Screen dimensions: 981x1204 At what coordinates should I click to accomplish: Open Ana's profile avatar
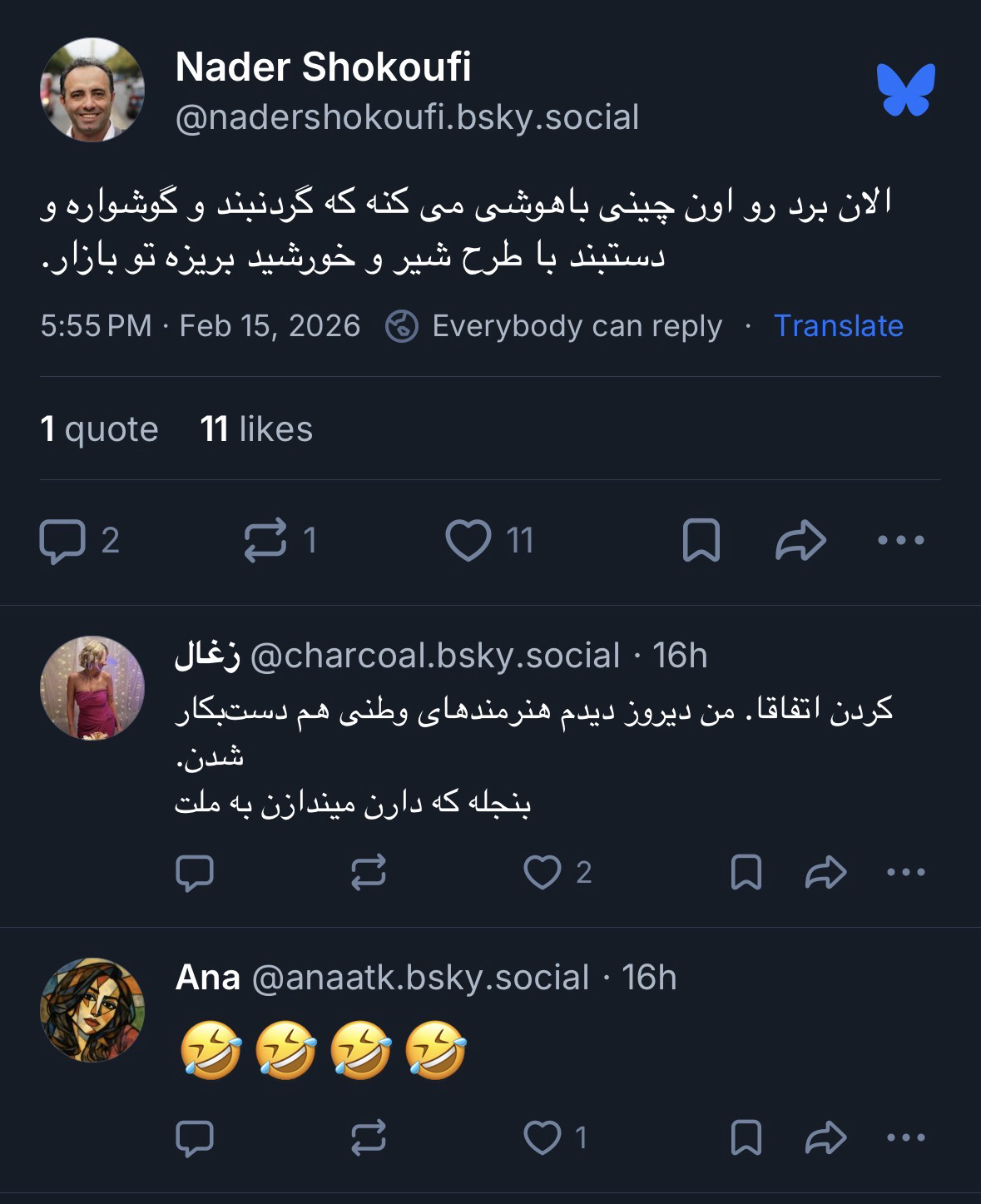[92, 1009]
